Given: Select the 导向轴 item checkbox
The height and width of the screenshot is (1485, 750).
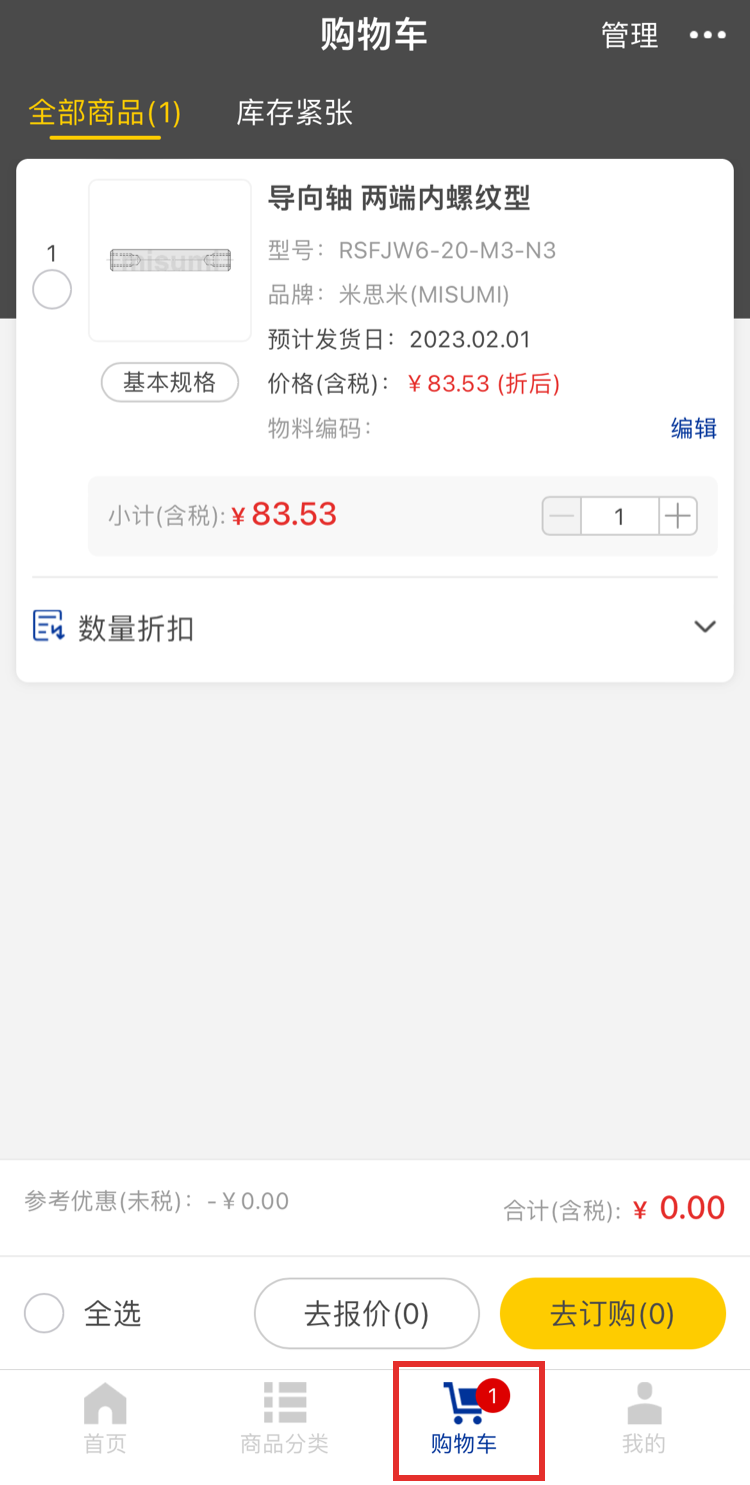Looking at the screenshot, I should click(x=52, y=290).
